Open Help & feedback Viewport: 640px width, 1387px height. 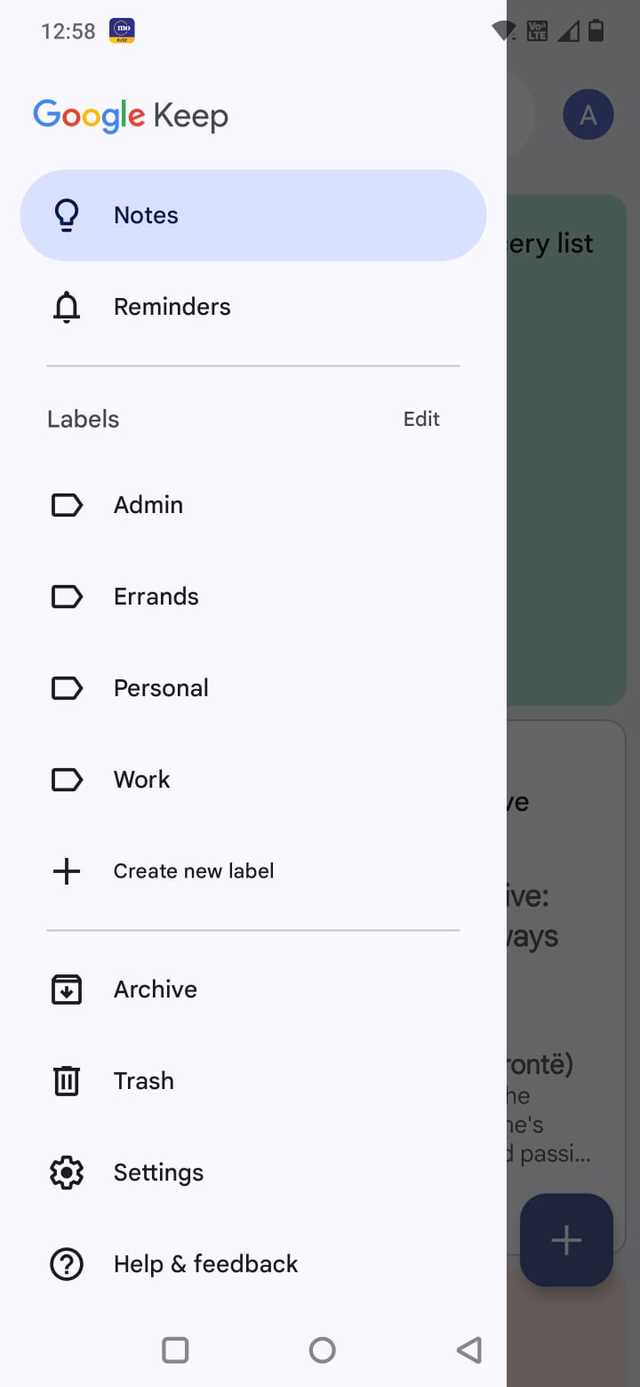[205, 1264]
